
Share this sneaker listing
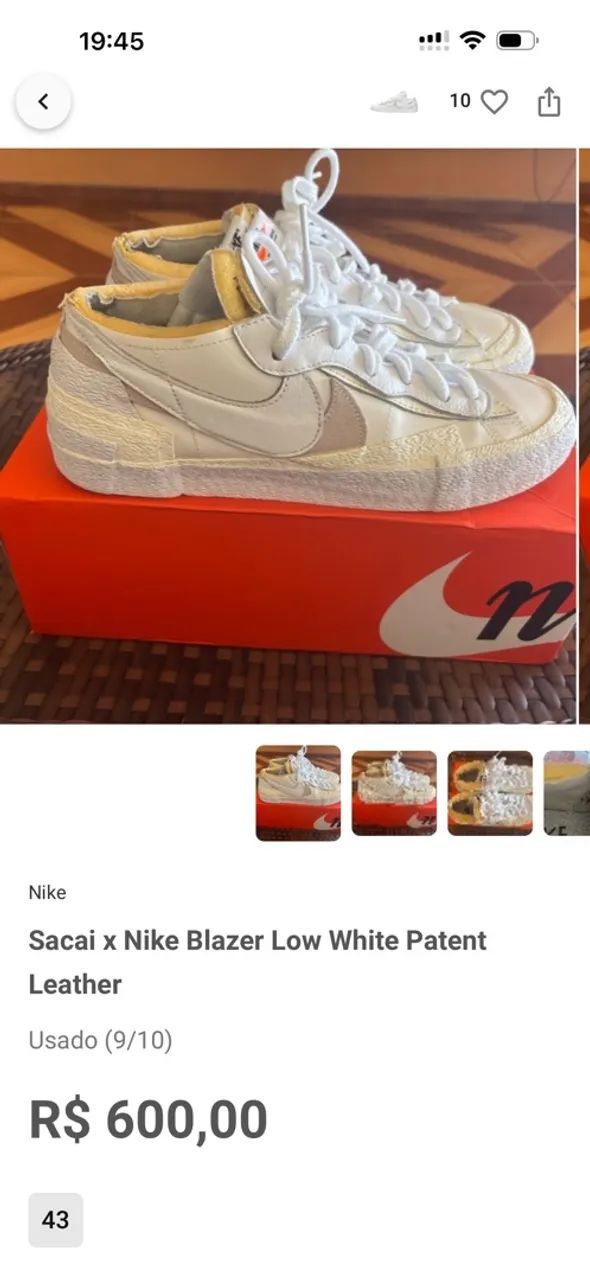tap(549, 101)
